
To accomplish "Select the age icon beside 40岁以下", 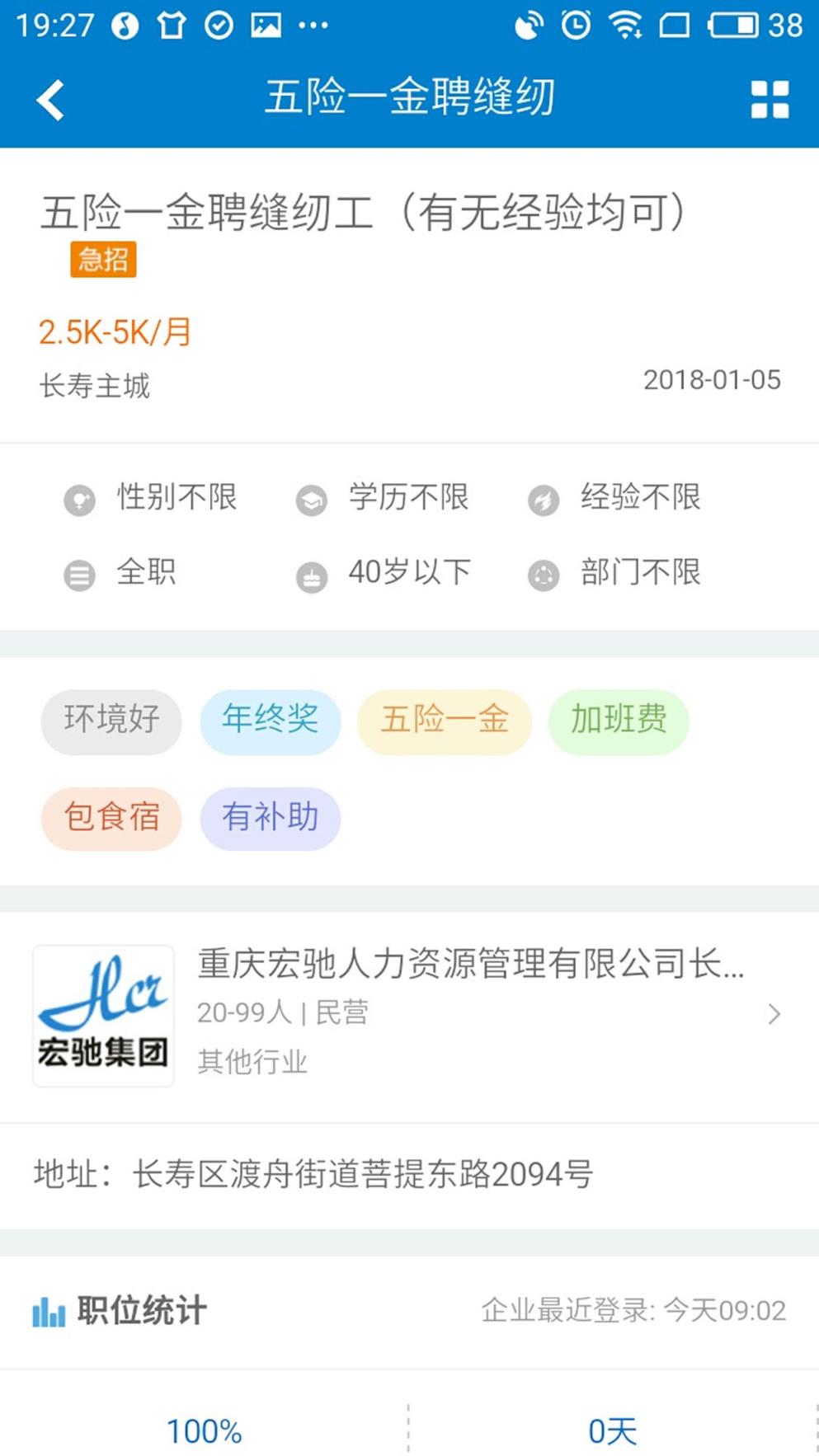I will tap(311, 574).
